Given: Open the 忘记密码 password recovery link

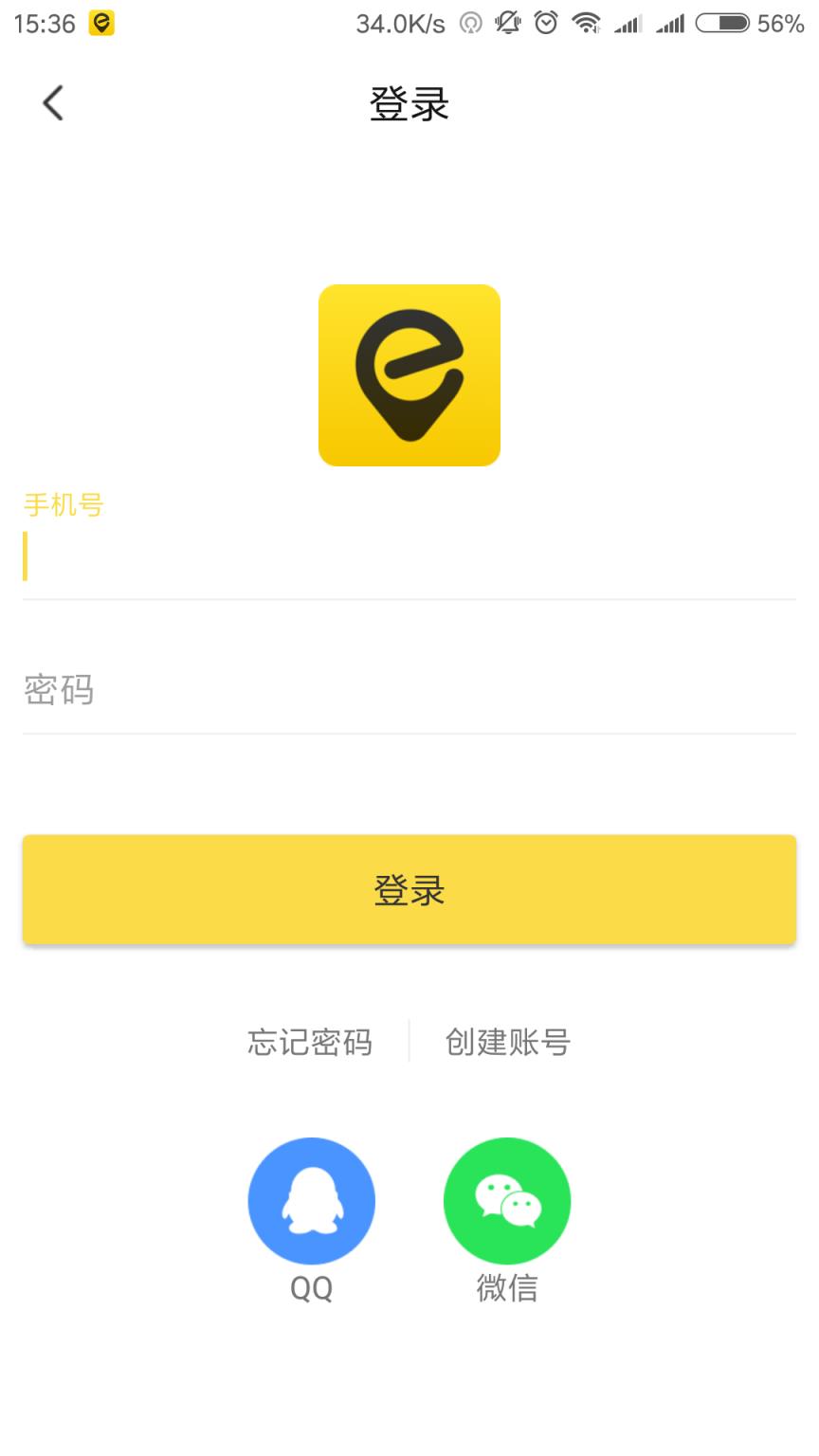Looking at the screenshot, I should coord(309,1041).
